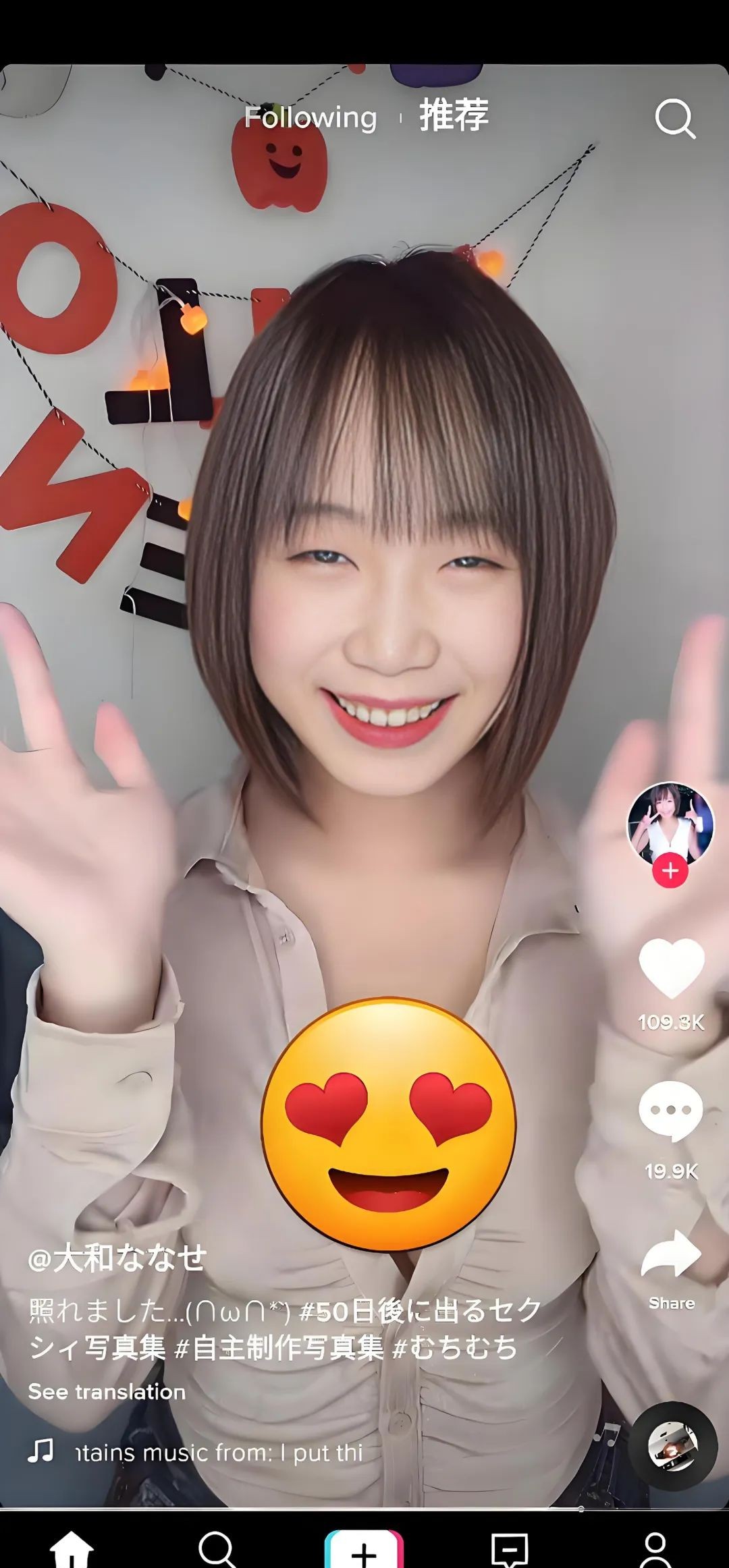This screenshot has width=729, height=1568.
Task: Open the Inbox tab
Action: click(510, 1549)
